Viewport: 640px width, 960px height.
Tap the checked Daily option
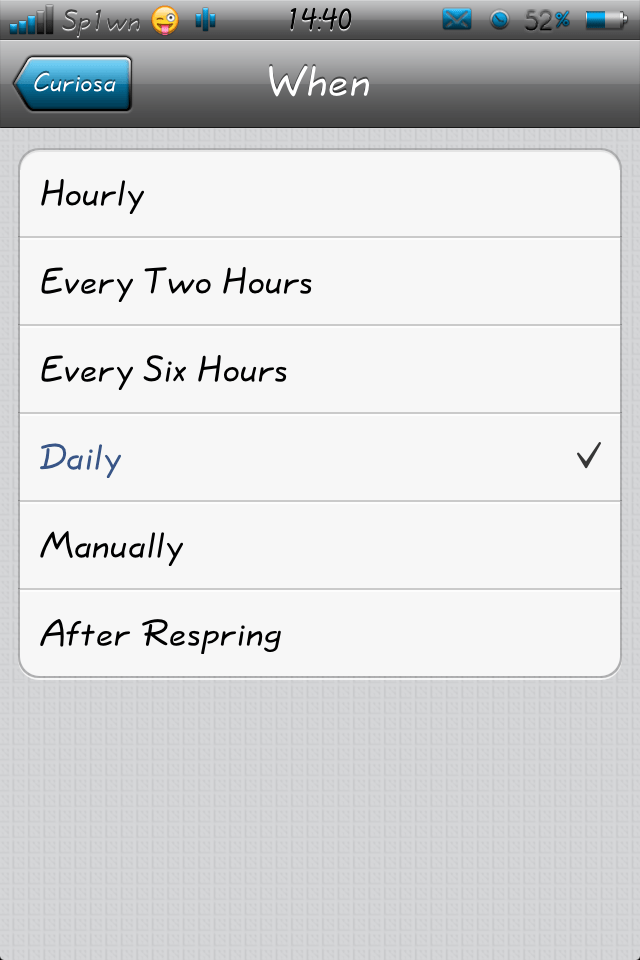(320, 458)
